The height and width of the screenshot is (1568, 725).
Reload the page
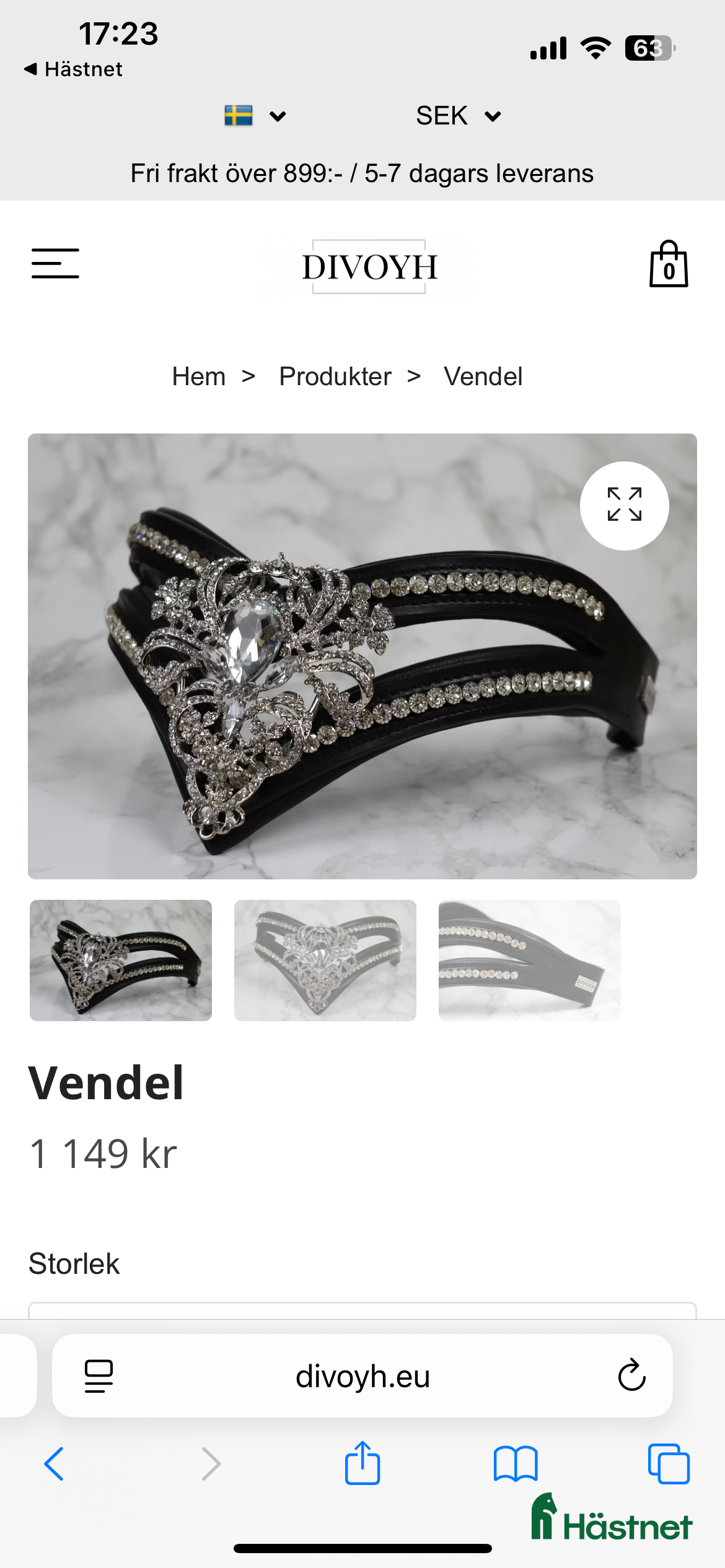pos(631,1376)
